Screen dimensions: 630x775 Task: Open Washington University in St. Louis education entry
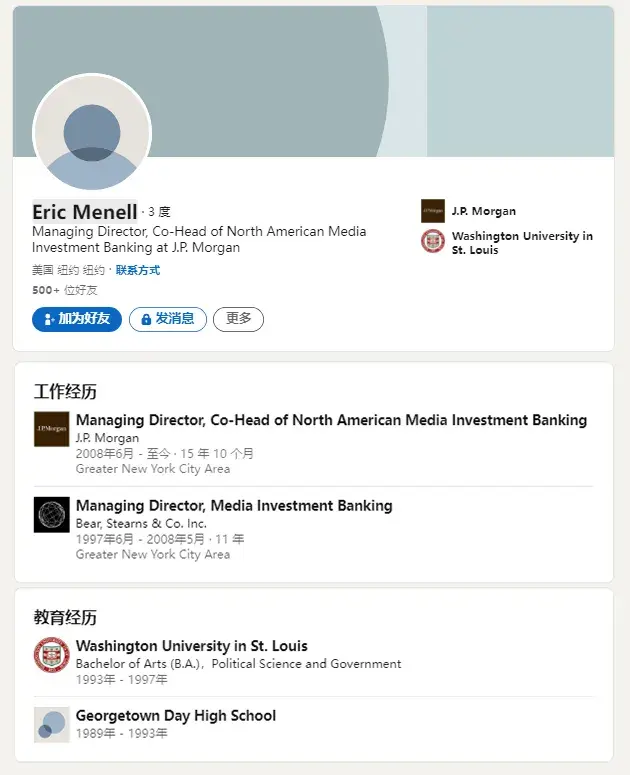pos(192,646)
